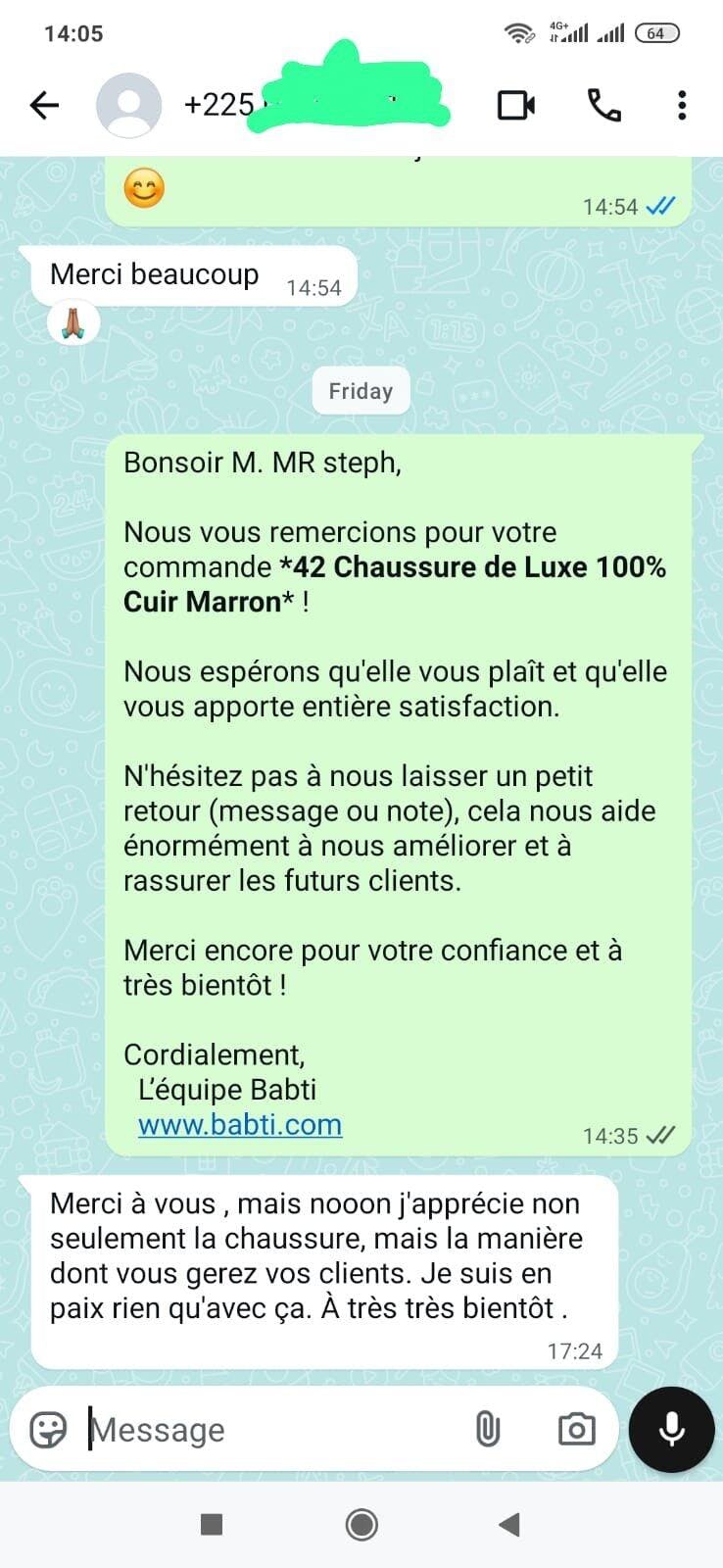Viewport: 723px width, 1568px height.
Task: Start a video call
Action: 516,105
